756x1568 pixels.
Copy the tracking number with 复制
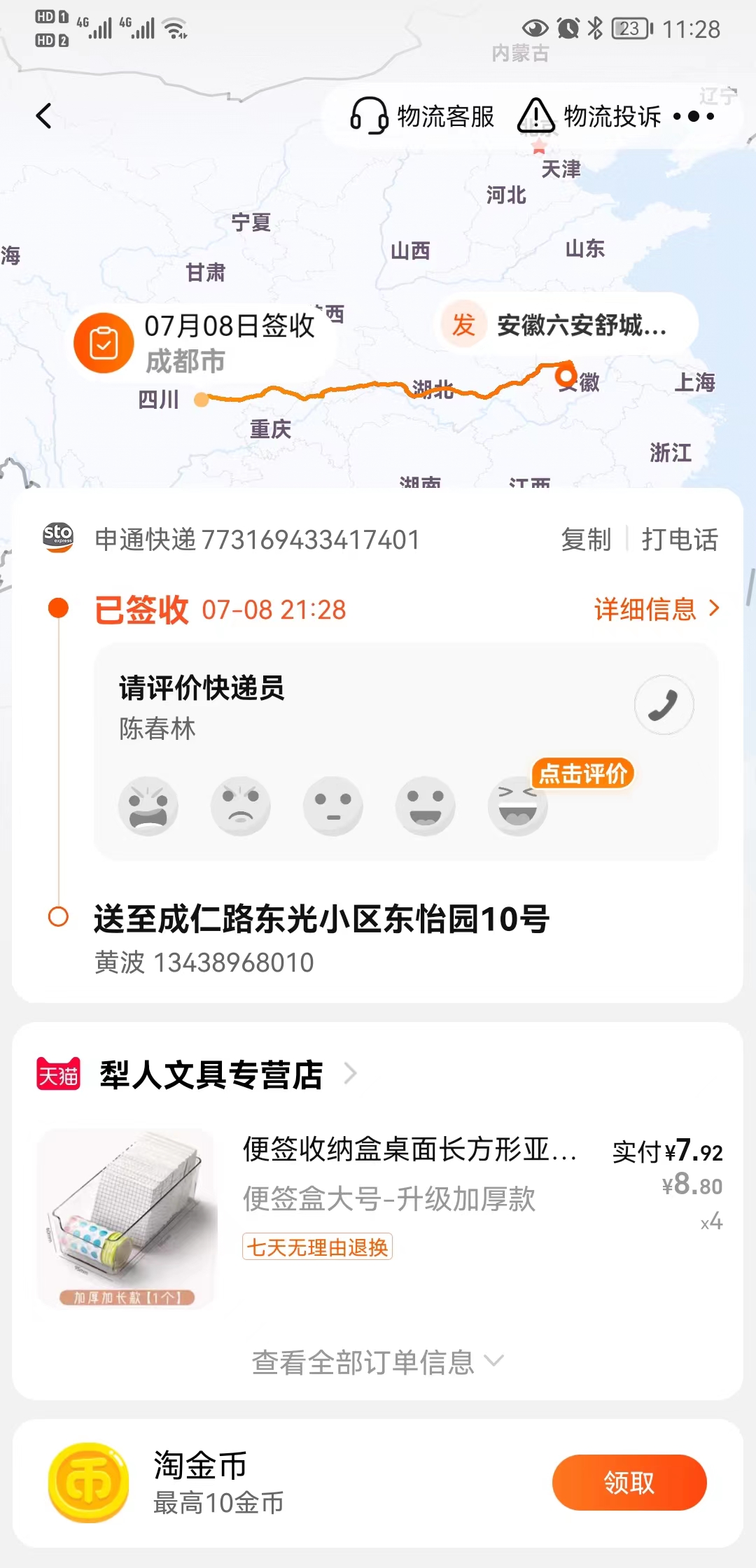587,540
